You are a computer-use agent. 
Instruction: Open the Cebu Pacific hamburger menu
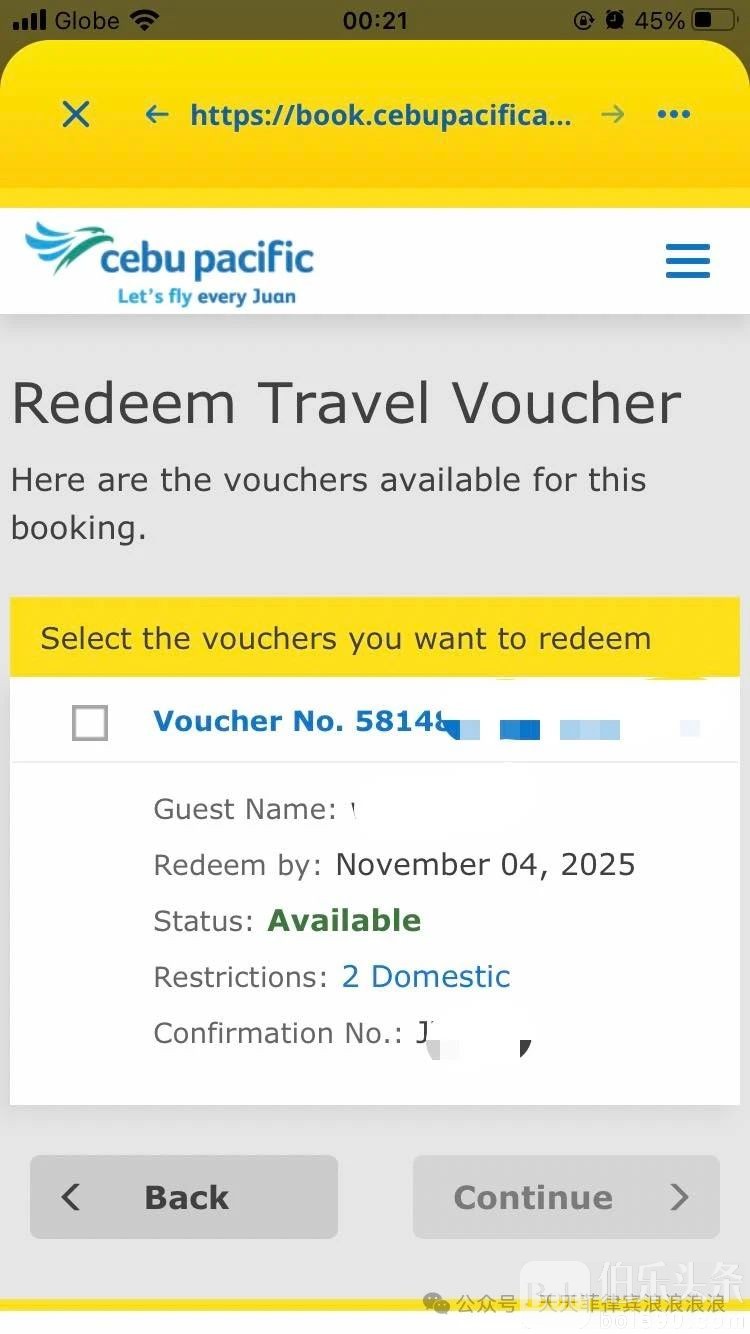tap(688, 261)
